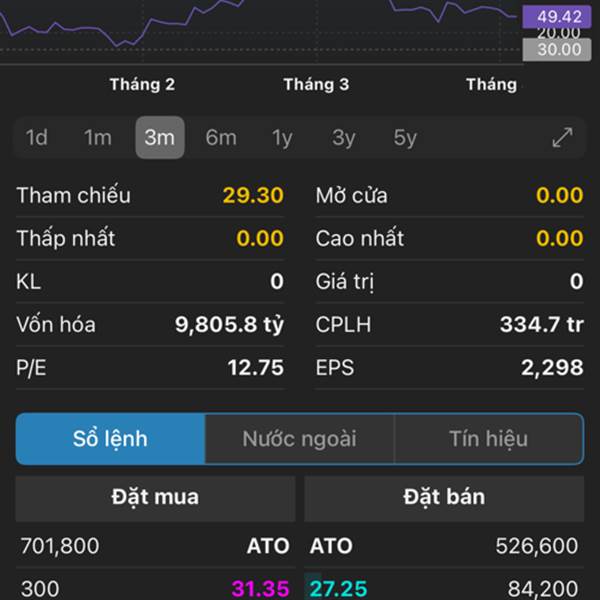This screenshot has width=600, height=600.
Task: Switch to the Nước ngoài tab
Action: [x=299, y=439]
